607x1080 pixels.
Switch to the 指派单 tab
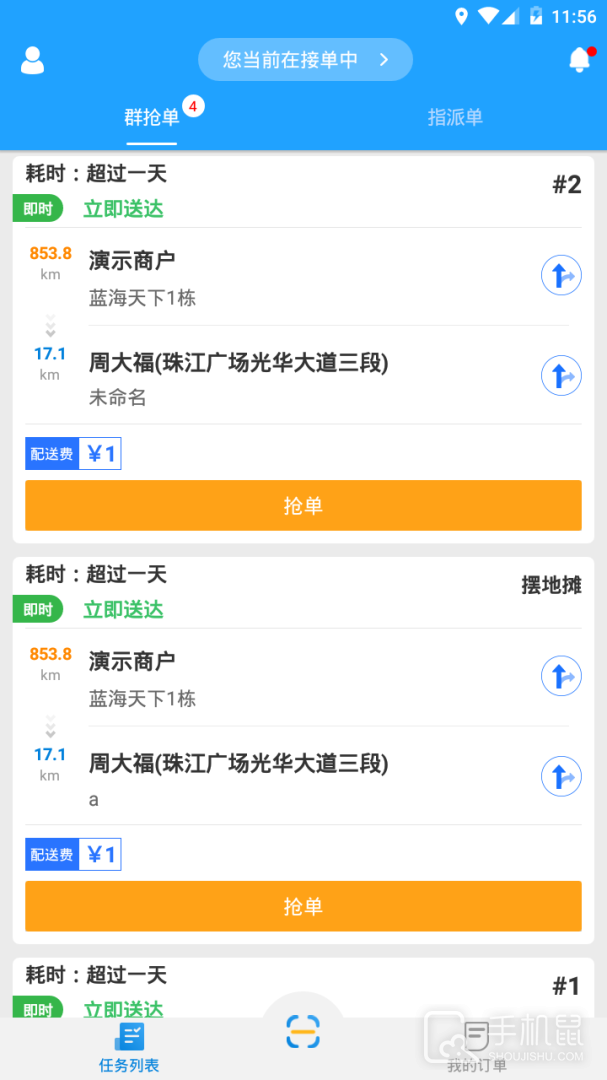455,117
